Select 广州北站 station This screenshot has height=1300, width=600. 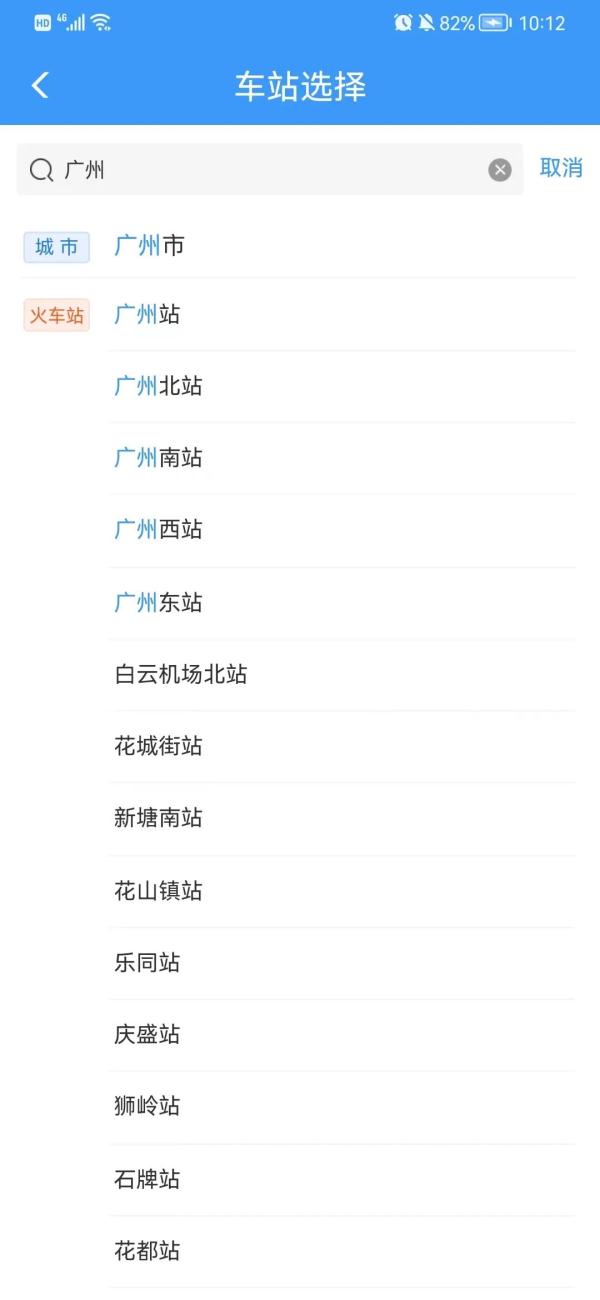click(x=159, y=386)
